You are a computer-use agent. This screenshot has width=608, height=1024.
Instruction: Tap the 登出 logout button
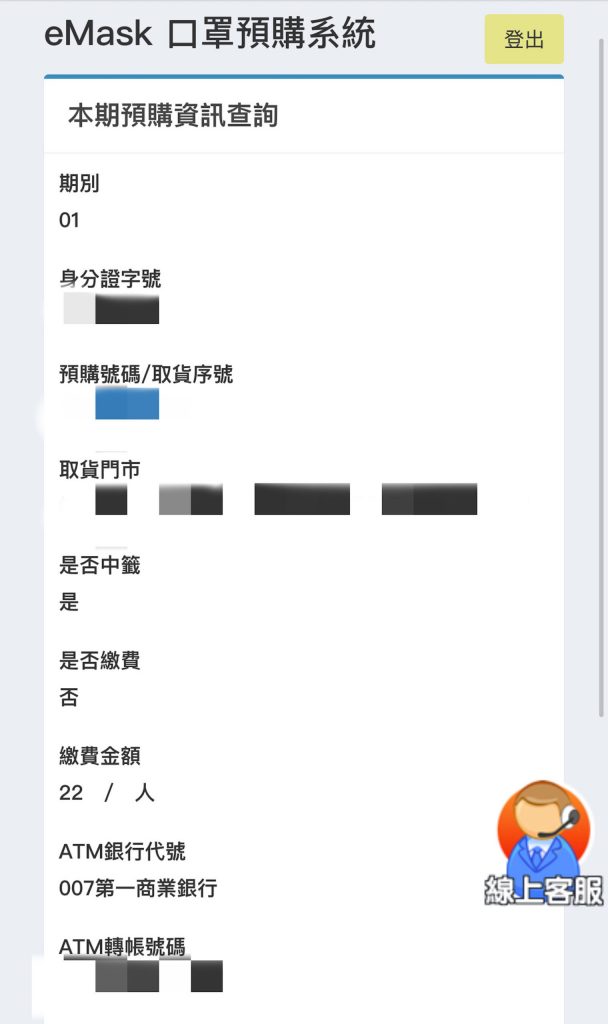click(524, 39)
